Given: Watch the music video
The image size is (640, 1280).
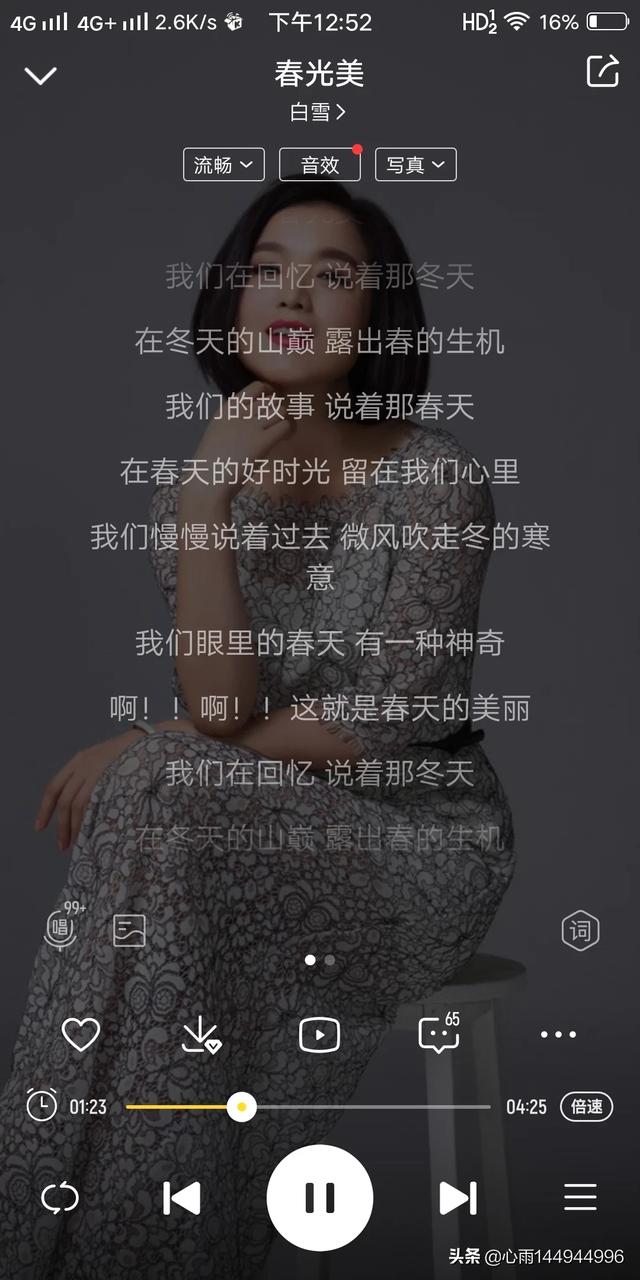Looking at the screenshot, I should tap(320, 1035).
